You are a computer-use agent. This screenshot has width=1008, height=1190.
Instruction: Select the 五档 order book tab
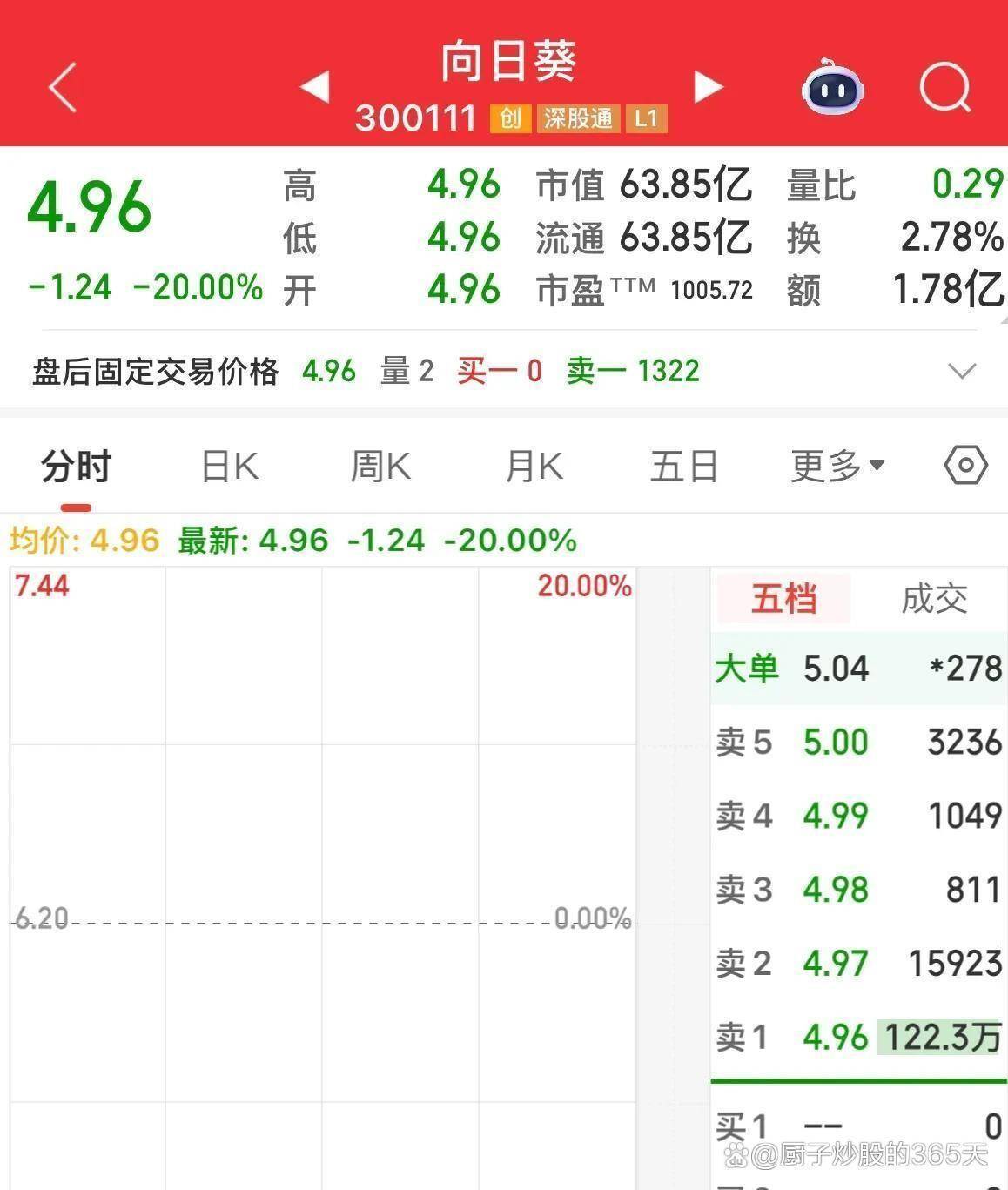click(782, 598)
